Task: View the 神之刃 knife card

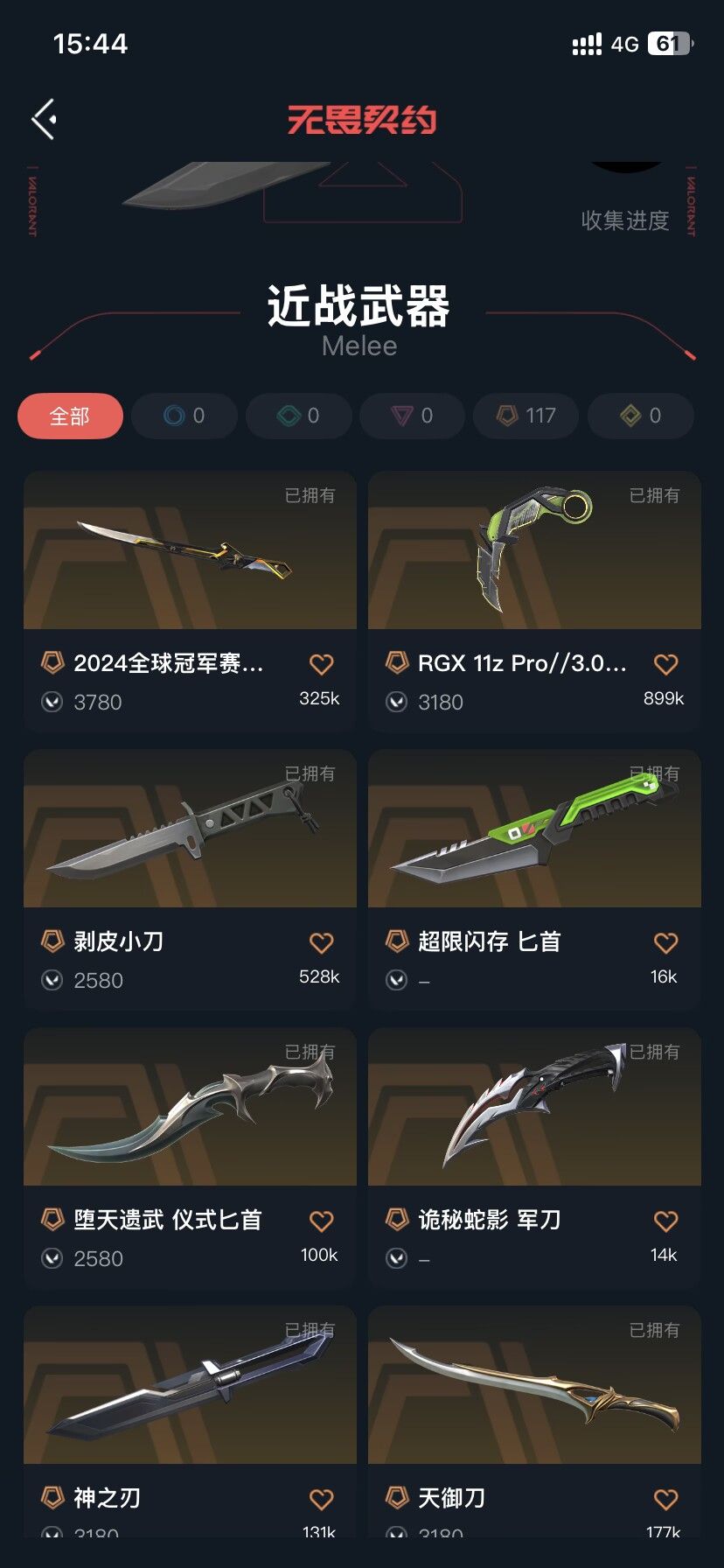Action: [190, 1422]
